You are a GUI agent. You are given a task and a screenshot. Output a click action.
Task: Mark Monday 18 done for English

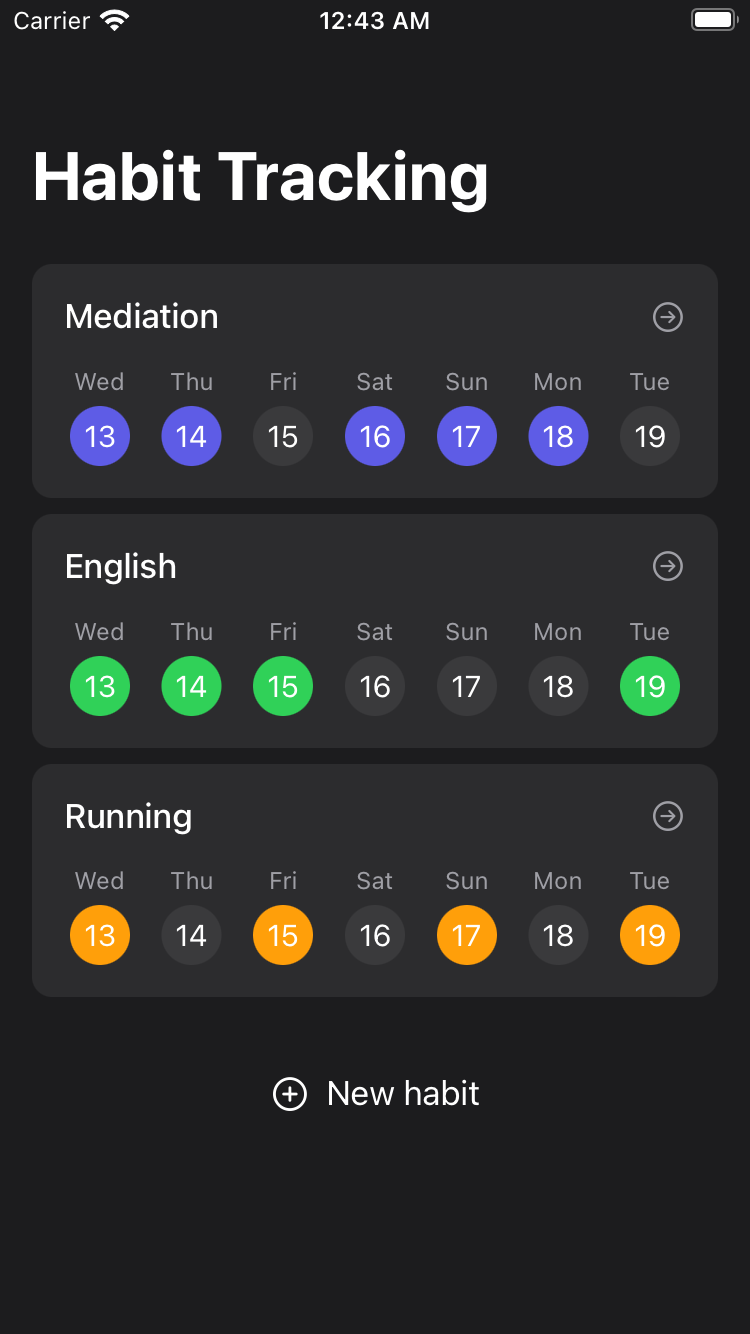coord(558,686)
